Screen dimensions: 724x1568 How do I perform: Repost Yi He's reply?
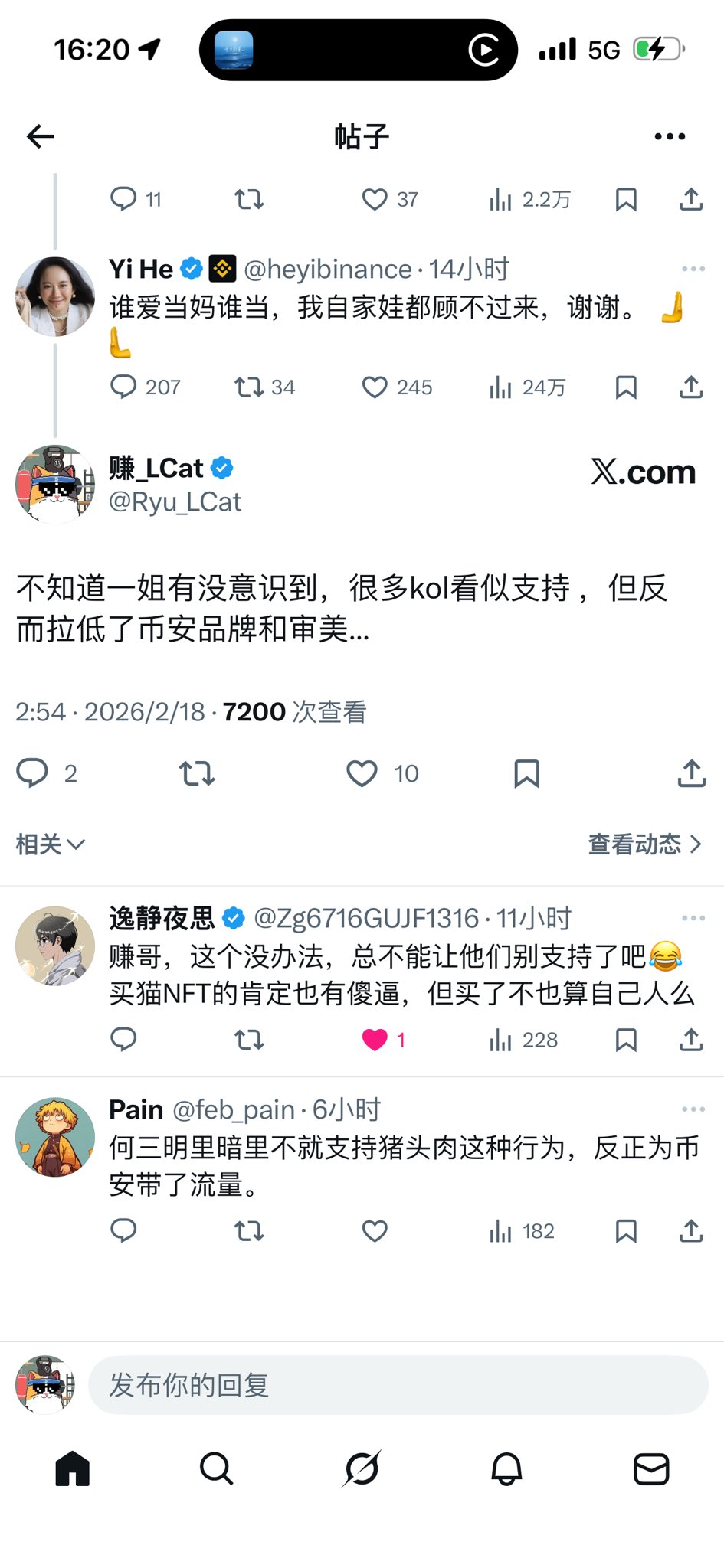pyautogui.click(x=249, y=387)
